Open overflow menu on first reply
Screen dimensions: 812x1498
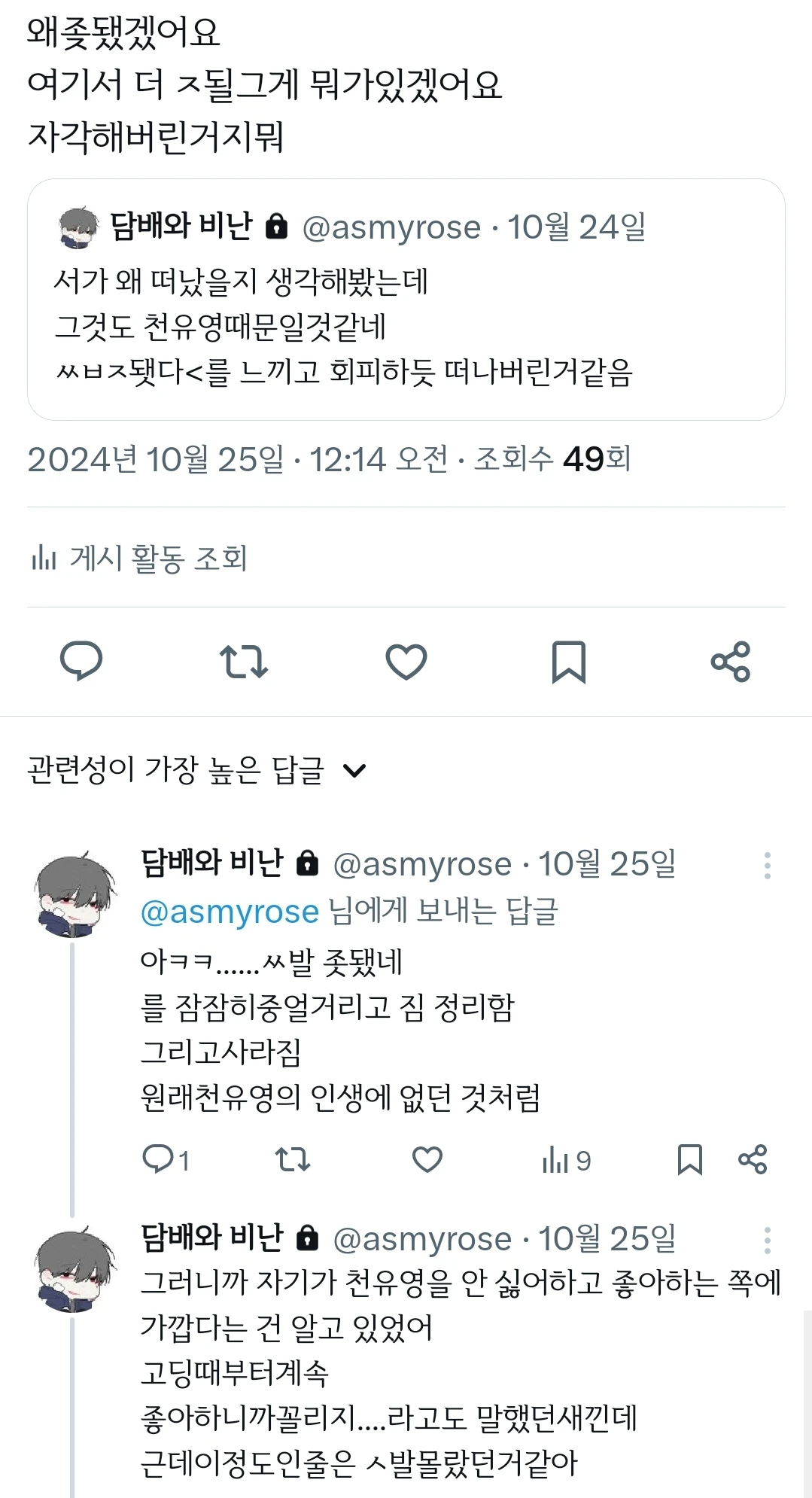pyautogui.click(x=767, y=865)
